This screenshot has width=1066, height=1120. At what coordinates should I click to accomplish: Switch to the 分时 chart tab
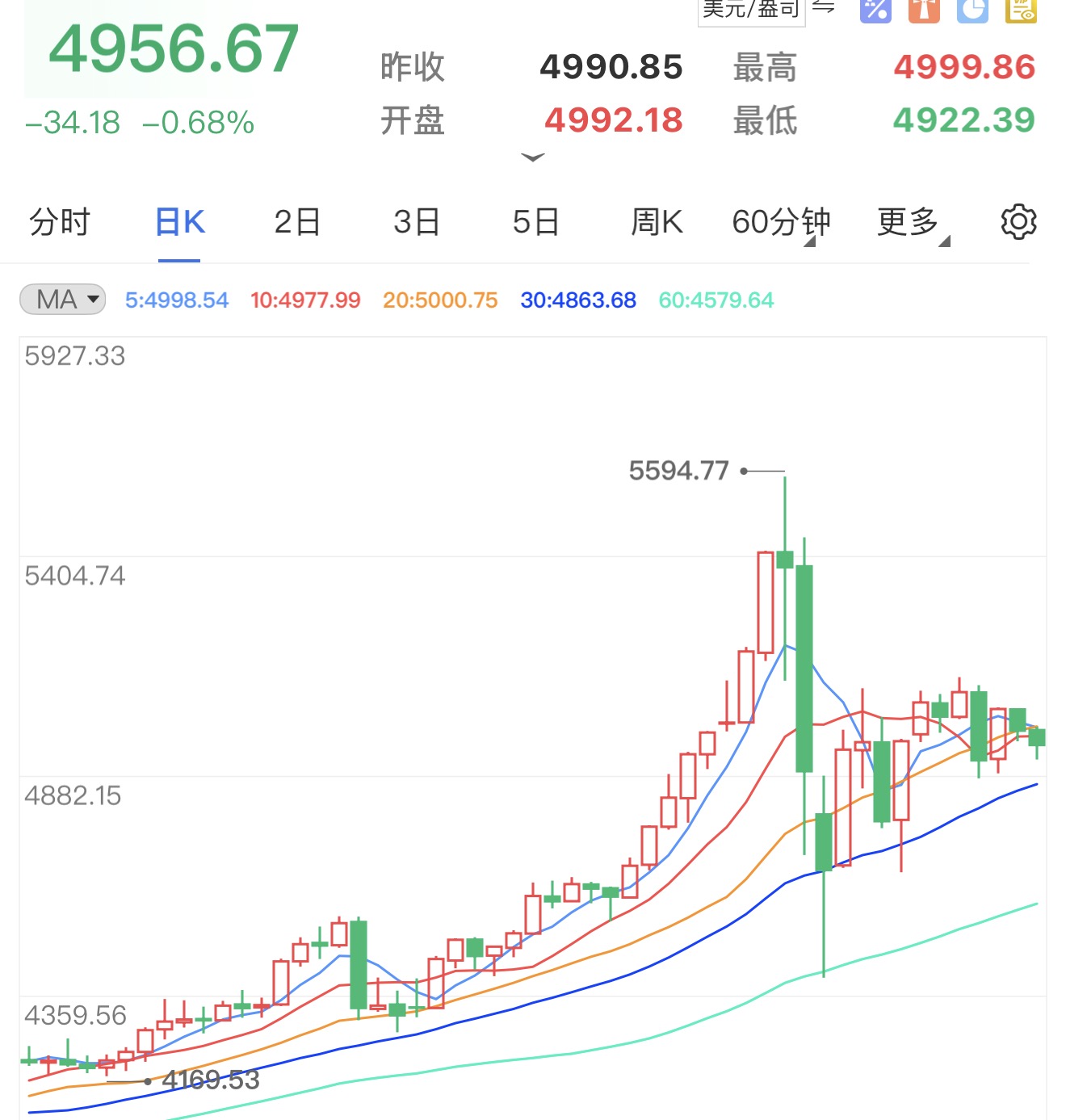(60, 221)
